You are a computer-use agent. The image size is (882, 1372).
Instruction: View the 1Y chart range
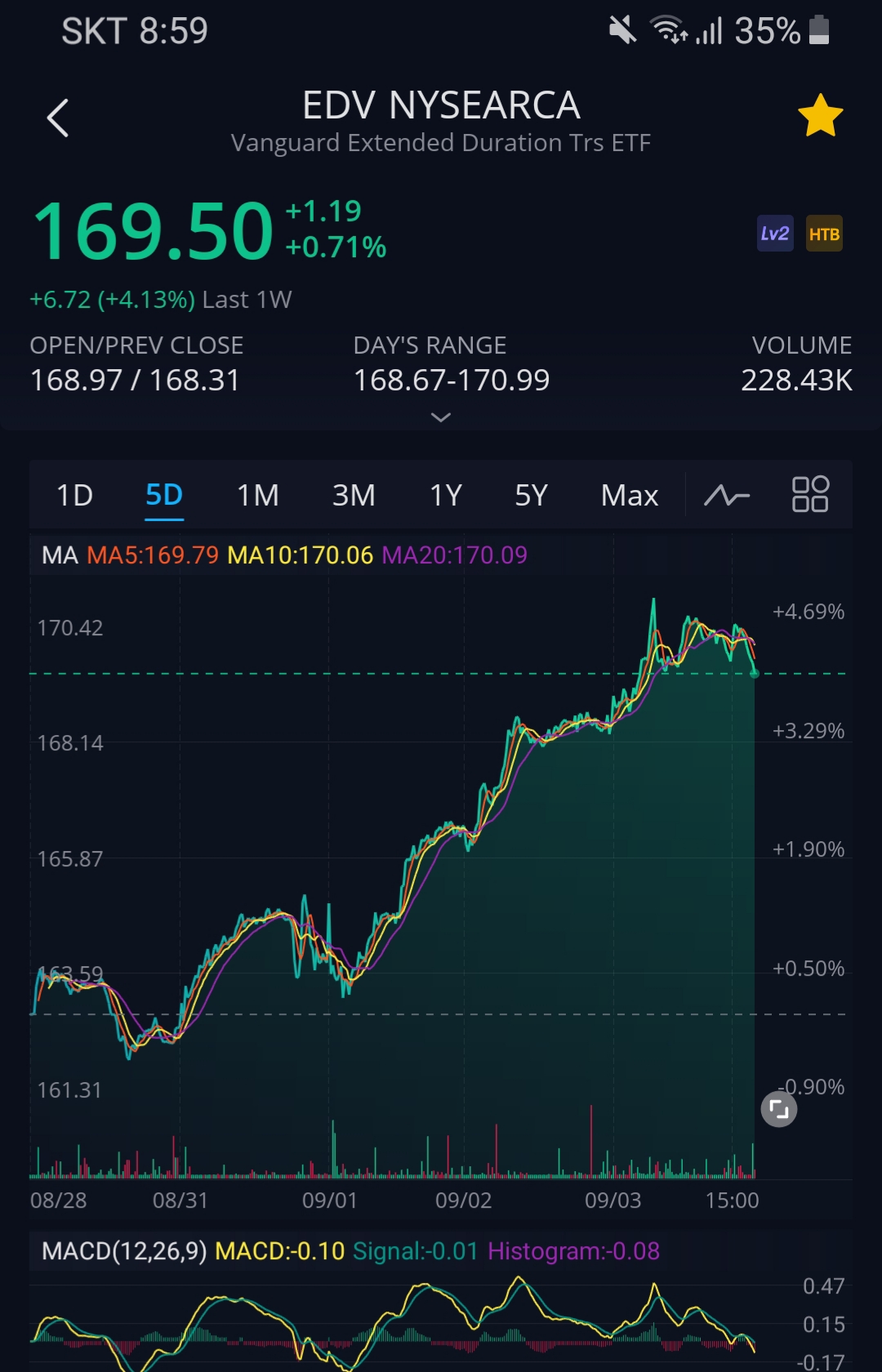click(x=446, y=495)
